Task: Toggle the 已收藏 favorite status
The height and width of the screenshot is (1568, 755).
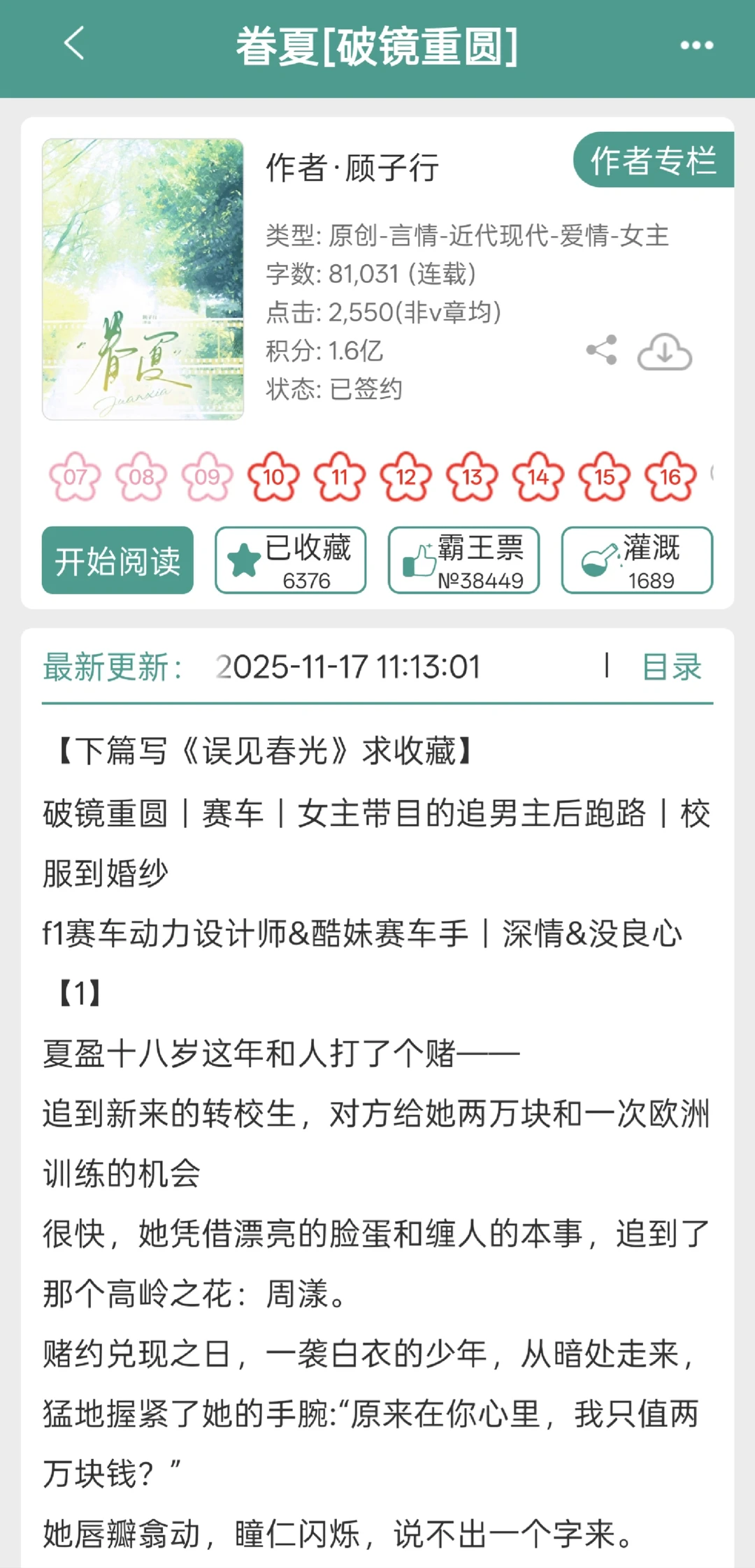Action: pyautogui.click(x=290, y=561)
